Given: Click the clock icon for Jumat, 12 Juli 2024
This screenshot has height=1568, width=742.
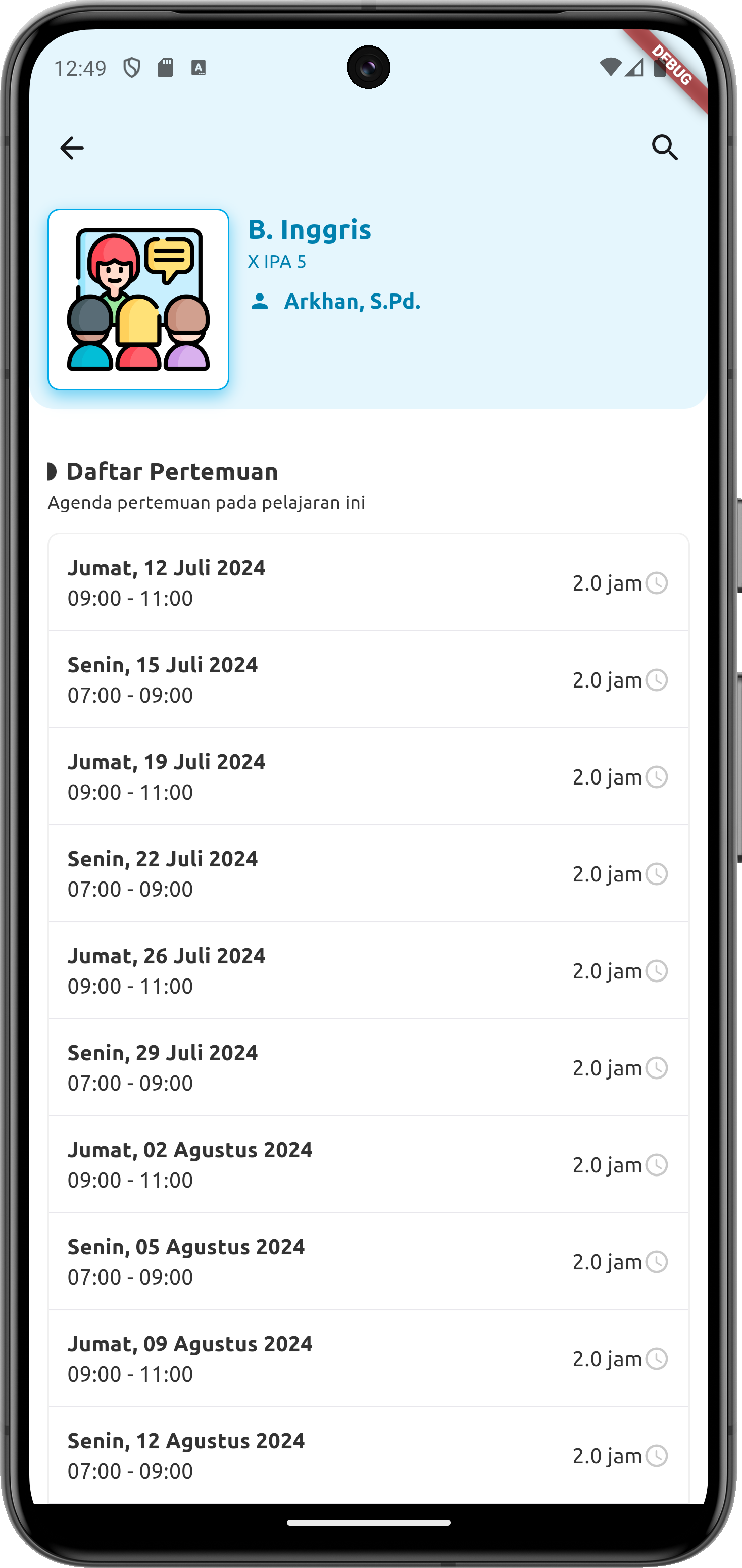Looking at the screenshot, I should click(x=658, y=583).
